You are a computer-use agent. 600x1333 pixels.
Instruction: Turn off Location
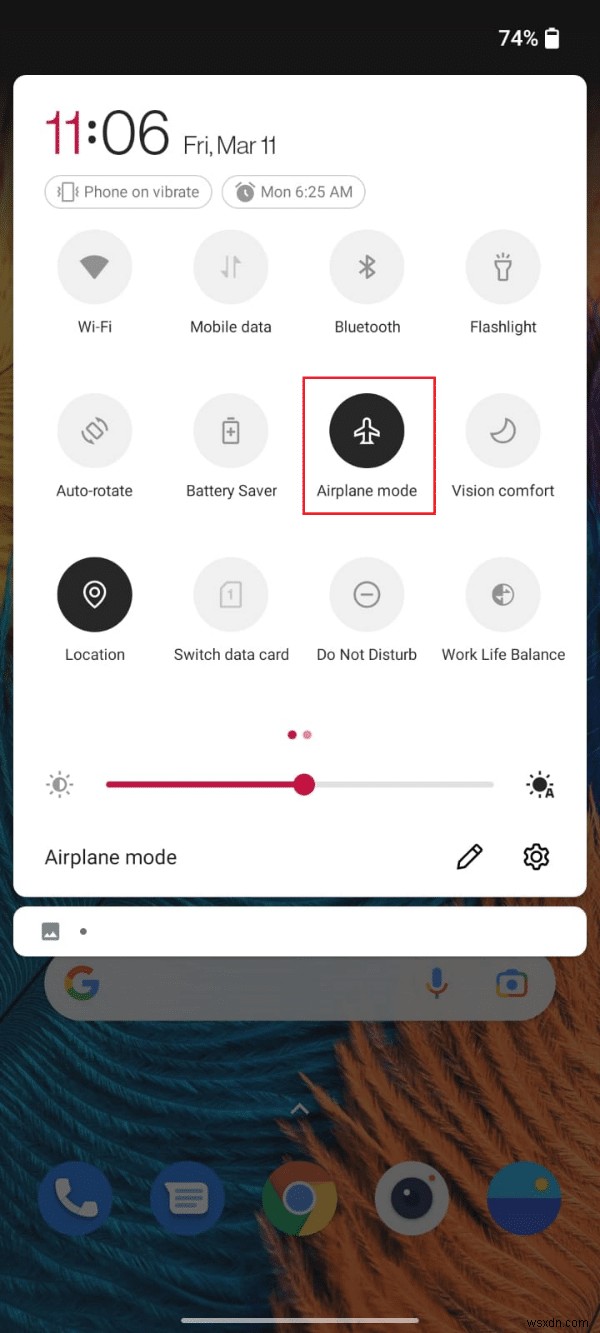coord(95,595)
